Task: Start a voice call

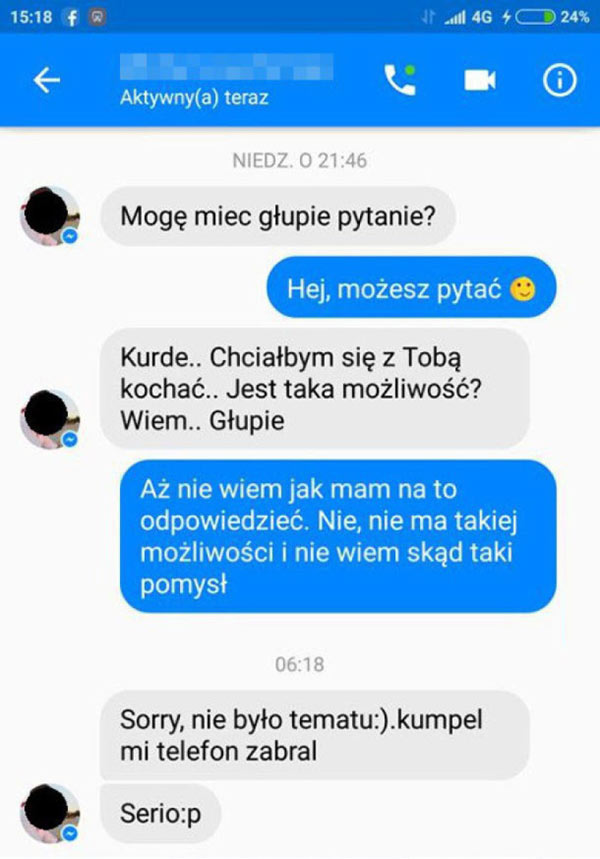Action: (x=400, y=81)
